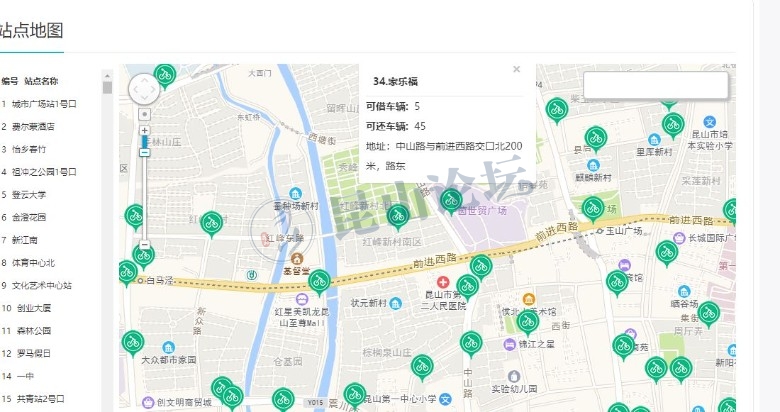This screenshot has width=780, height=412.
Task: Select 新江南 station row
Action: click(x=25, y=240)
